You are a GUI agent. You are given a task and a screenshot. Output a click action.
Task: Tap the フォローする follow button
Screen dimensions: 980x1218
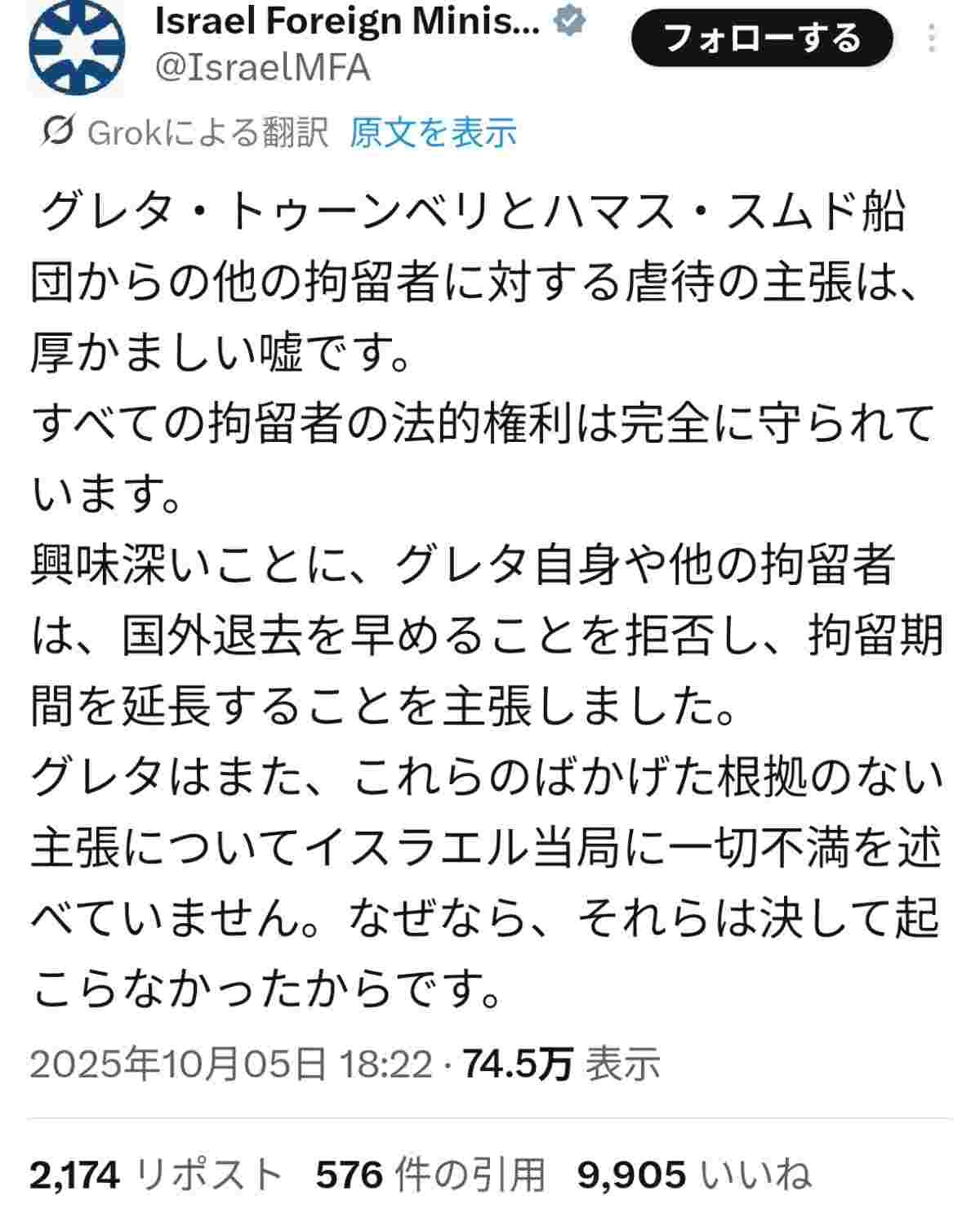click(761, 38)
